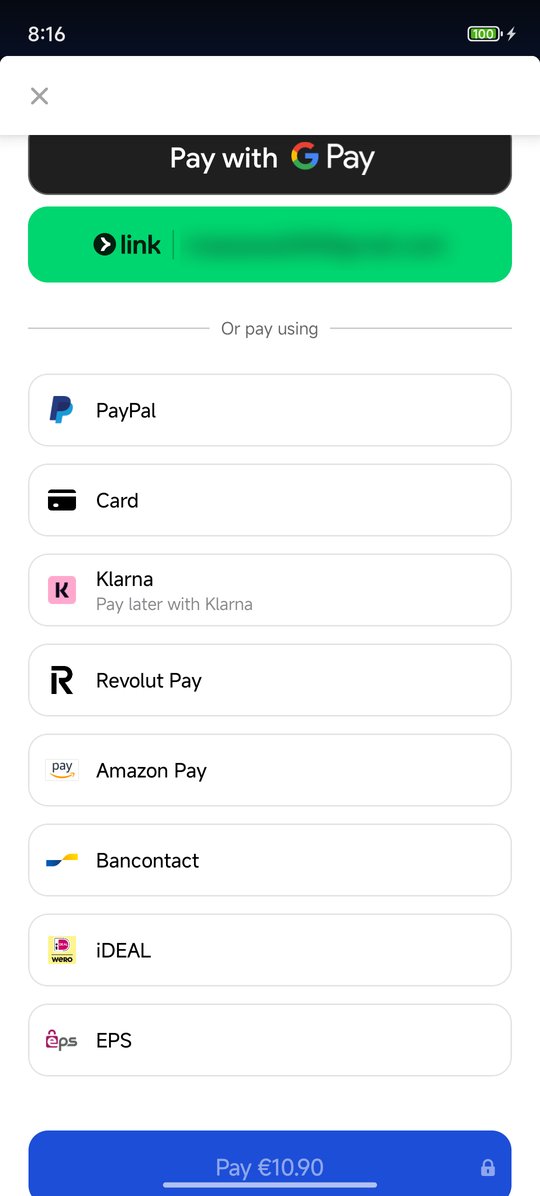Select PayPal as payment method
This screenshot has height=1196, width=540.
[270, 410]
